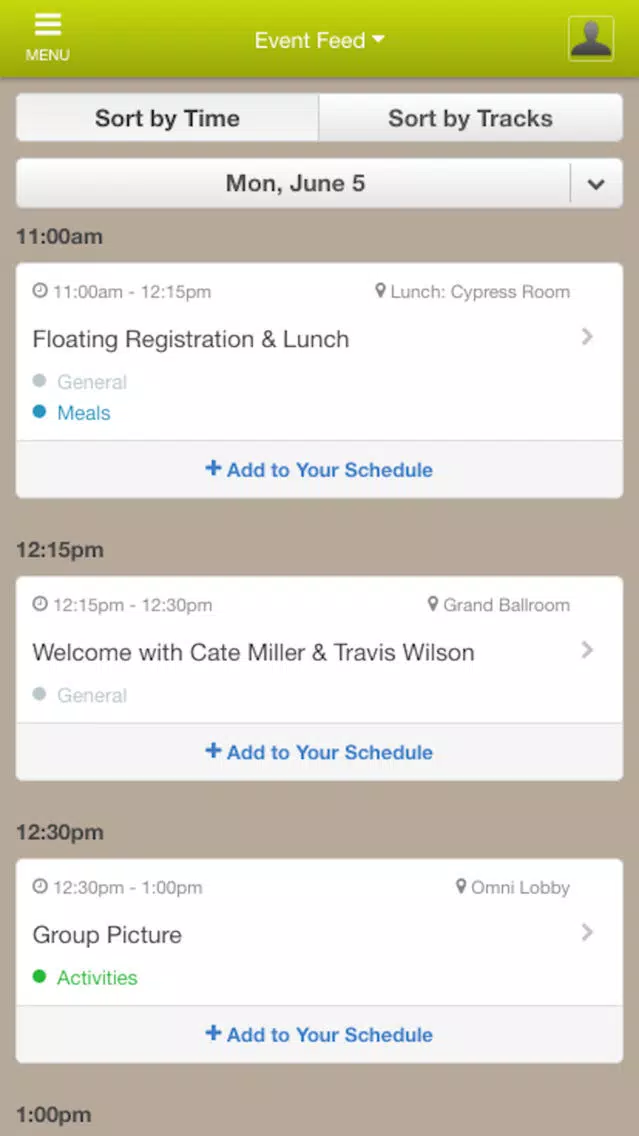
Task: Add the Welcome session to your schedule
Action: click(320, 752)
